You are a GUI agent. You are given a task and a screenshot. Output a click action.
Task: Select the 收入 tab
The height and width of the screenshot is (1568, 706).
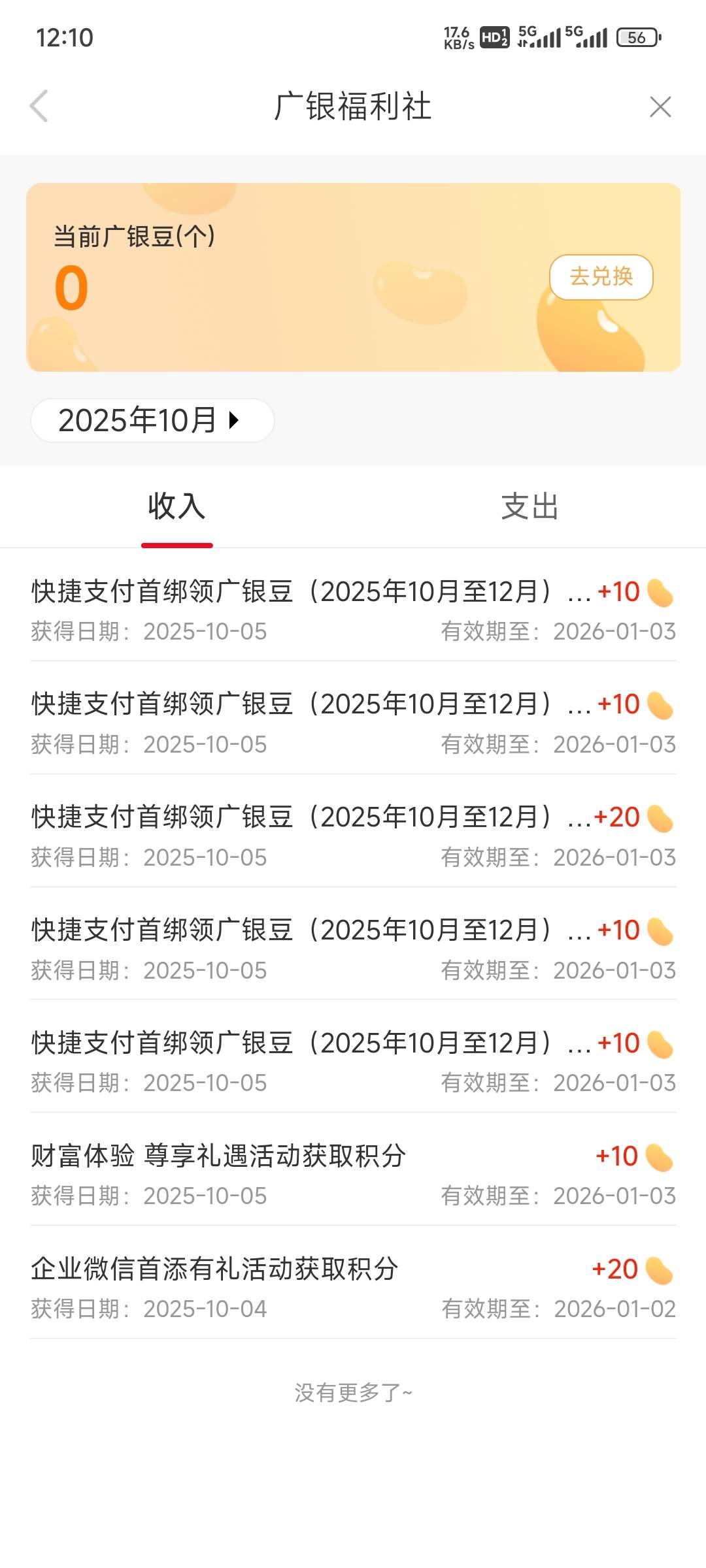[176, 507]
